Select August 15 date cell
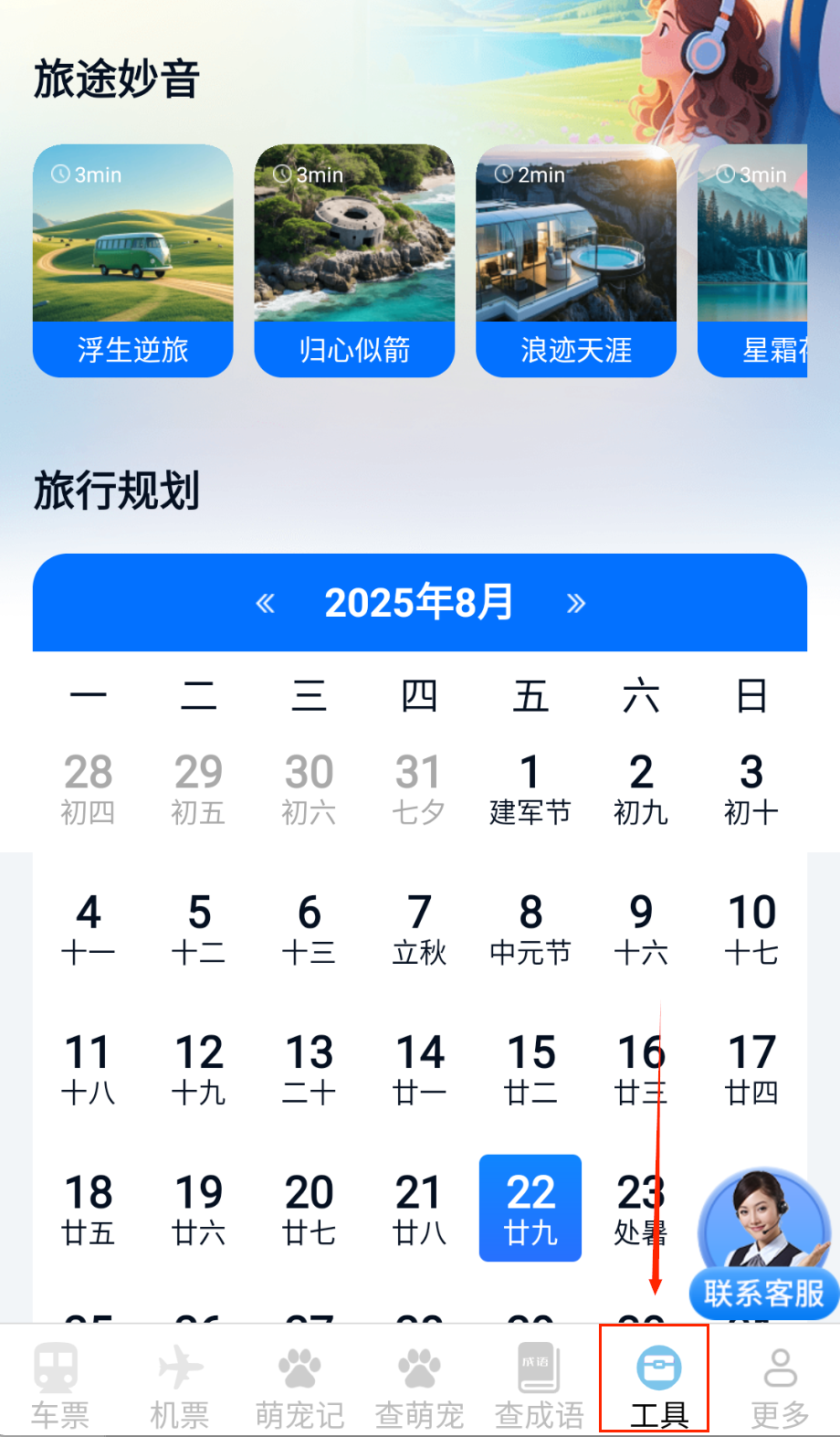The width and height of the screenshot is (840, 1437). pyautogui.click(x=530, y=1068)
